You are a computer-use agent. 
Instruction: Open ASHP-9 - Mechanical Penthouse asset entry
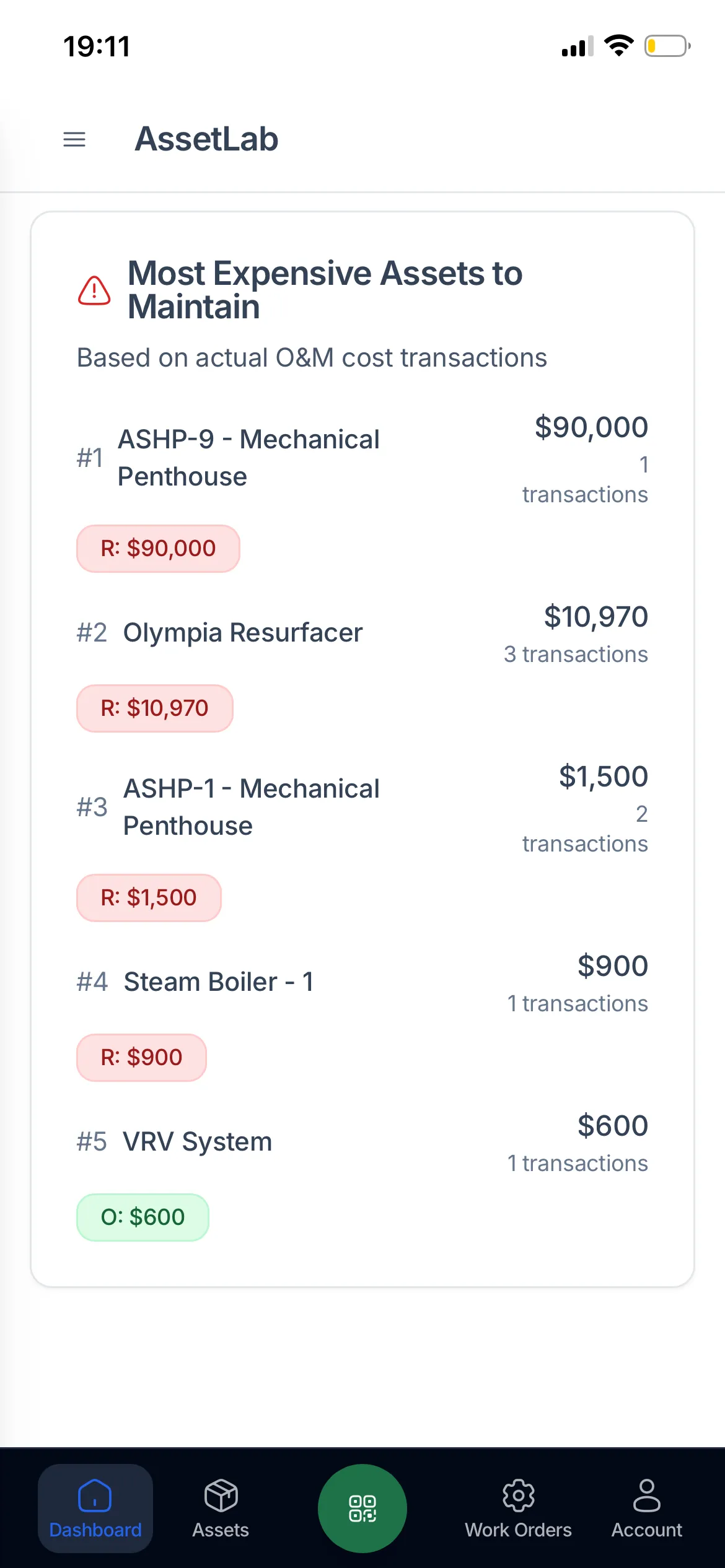[248, 457]
